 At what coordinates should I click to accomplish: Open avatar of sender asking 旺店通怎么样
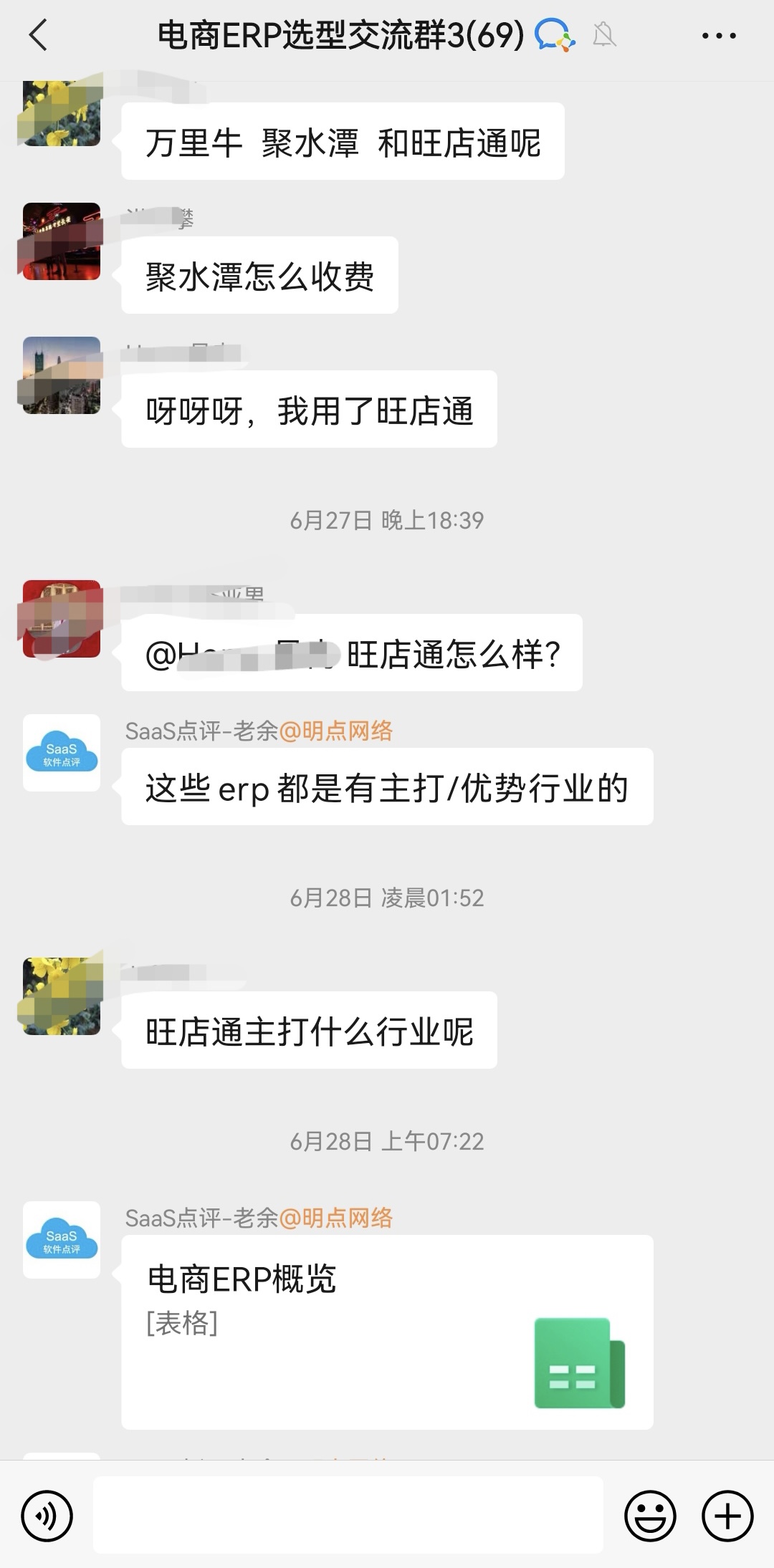(x=62, y=619)
